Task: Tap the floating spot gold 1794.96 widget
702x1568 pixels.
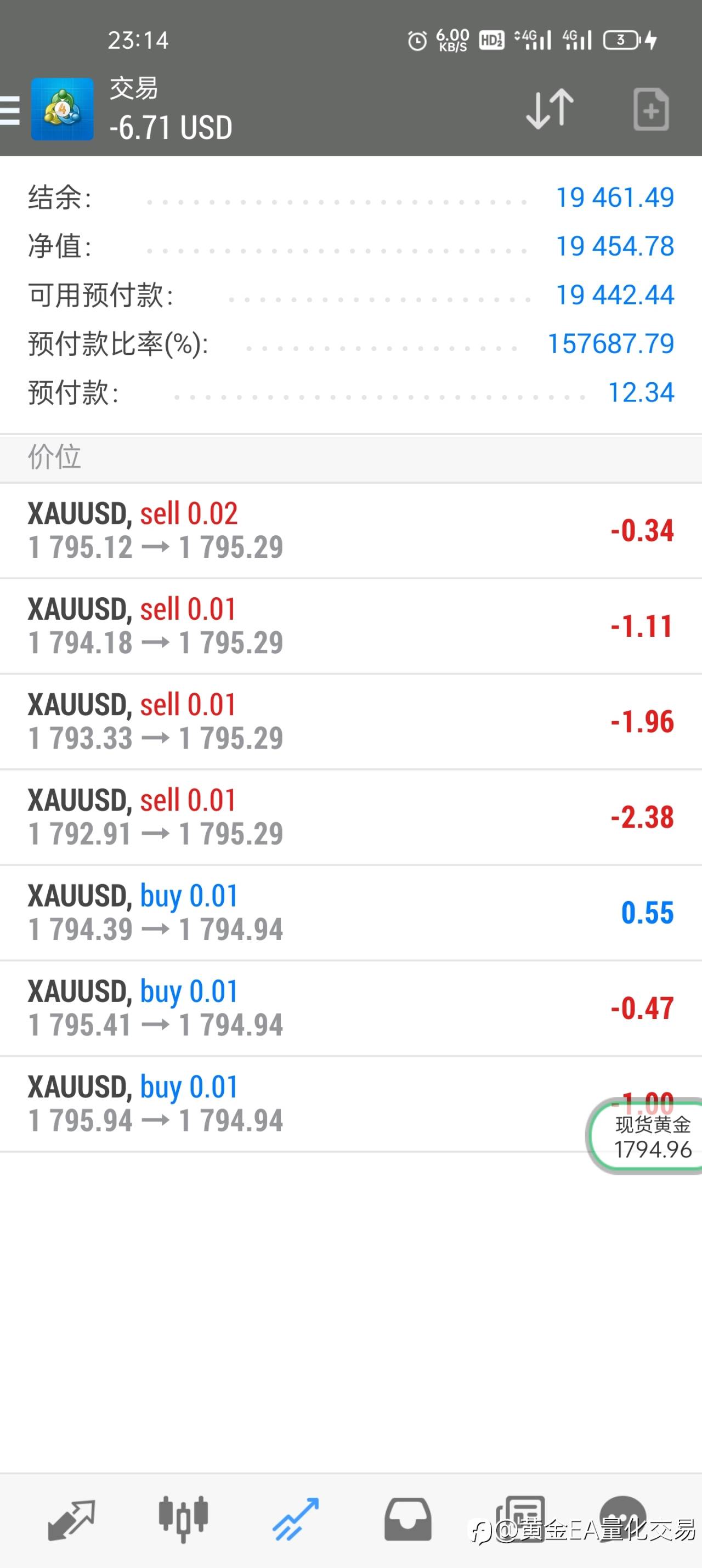Action: click(646, 1136)
